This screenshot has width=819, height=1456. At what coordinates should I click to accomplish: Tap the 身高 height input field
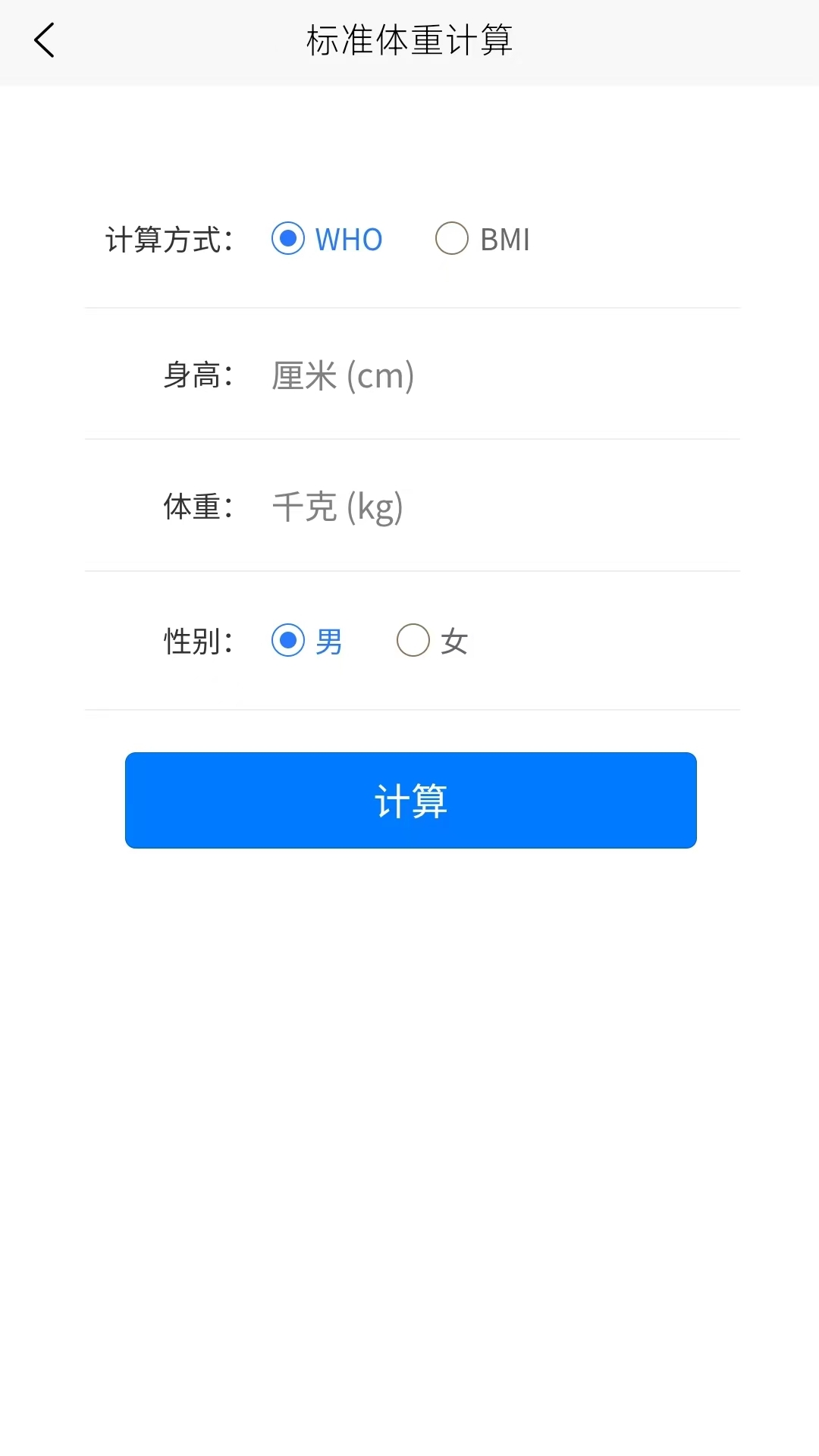click(455, 374)
